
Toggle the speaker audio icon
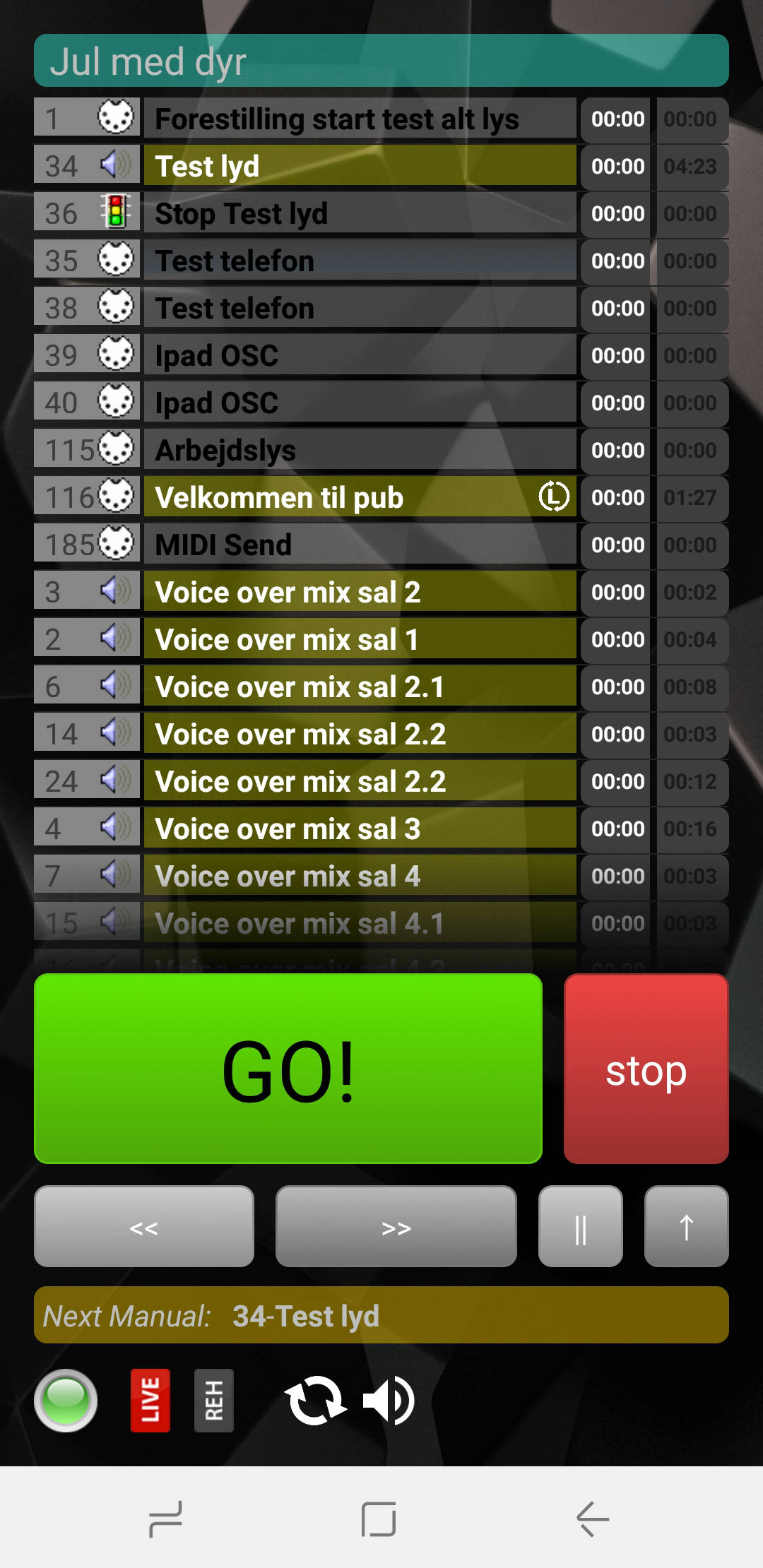(389, 1400)
